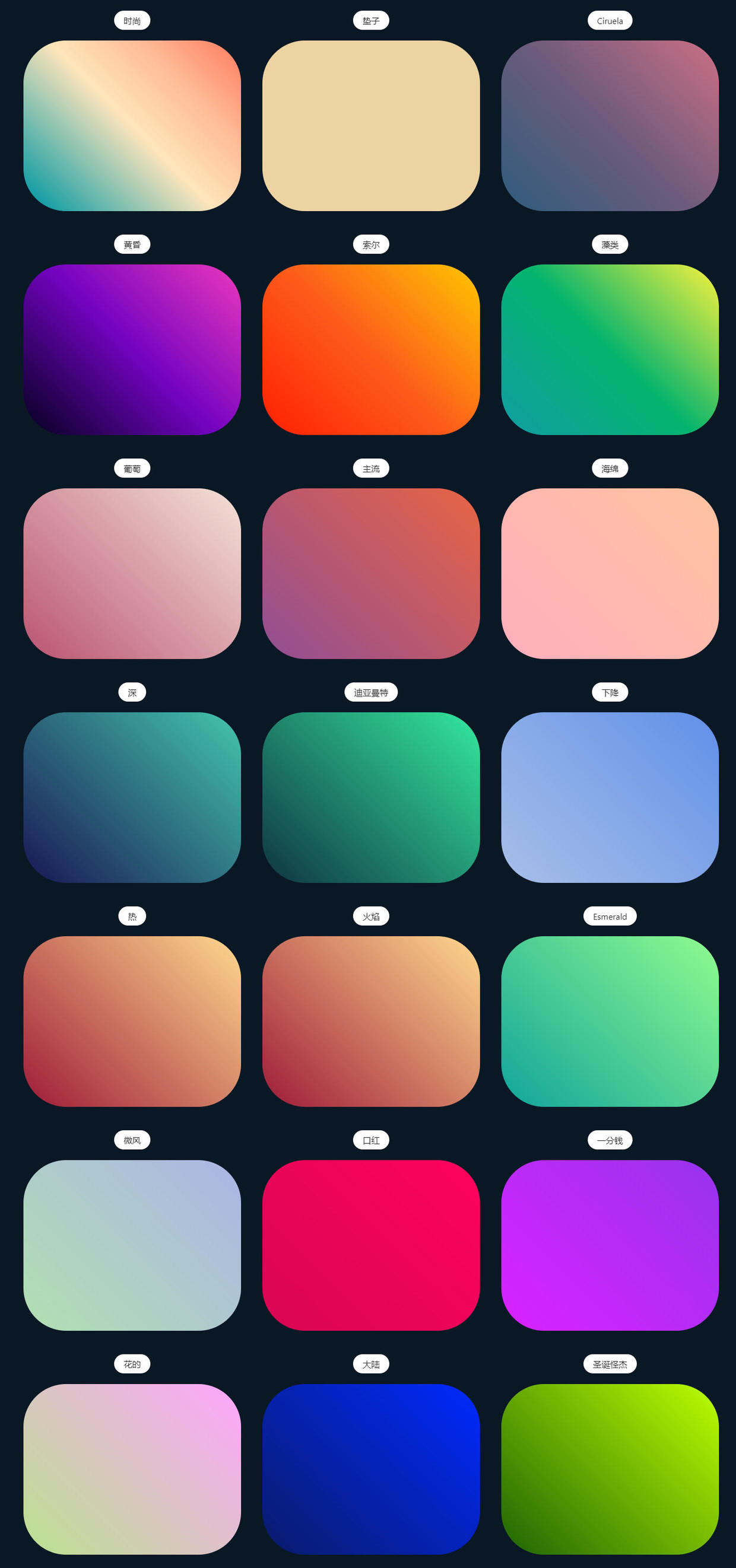Open the Esmerald gradient swatch
This screenshot has width=736, height=1568.
[610, 1022]
